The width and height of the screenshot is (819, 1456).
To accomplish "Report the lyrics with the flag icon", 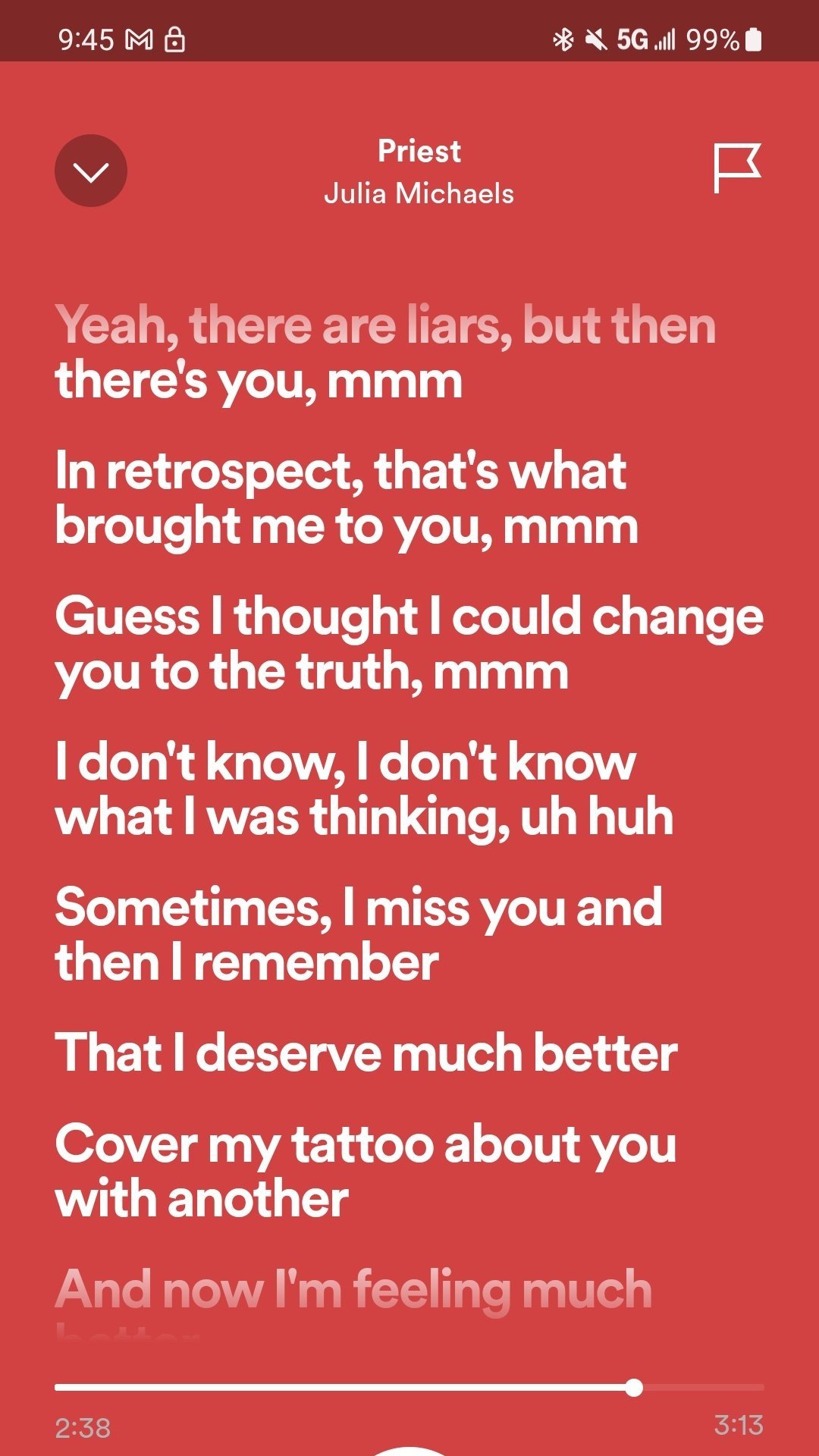I will point(736,168).
